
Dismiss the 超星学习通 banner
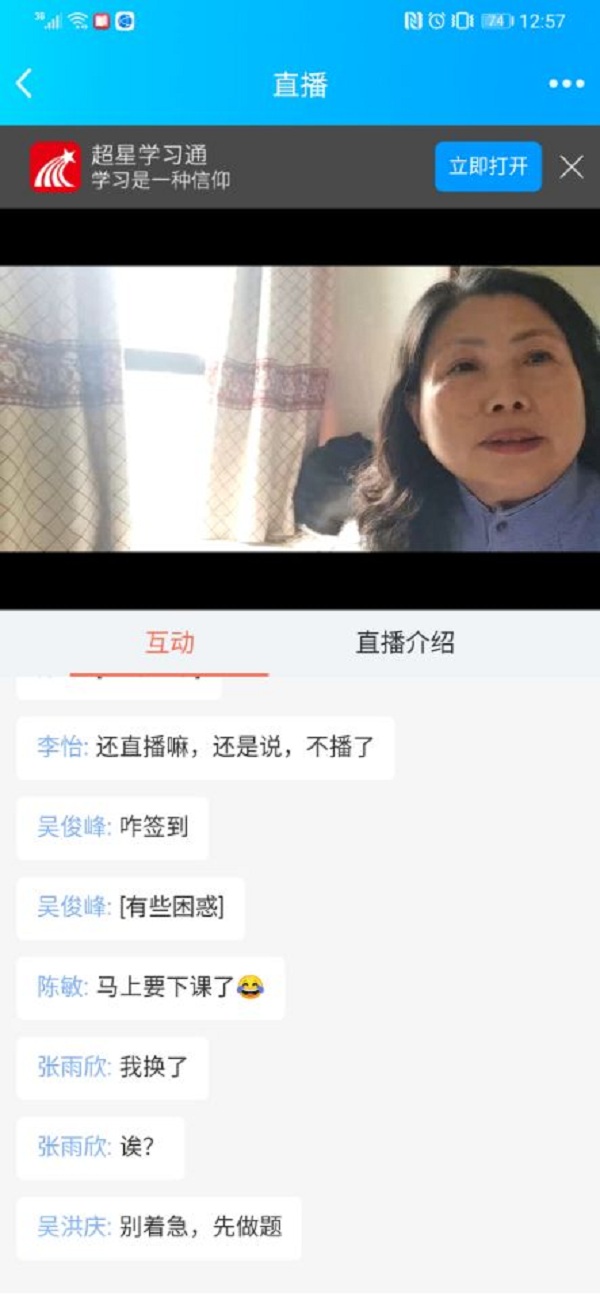point(571,167)
